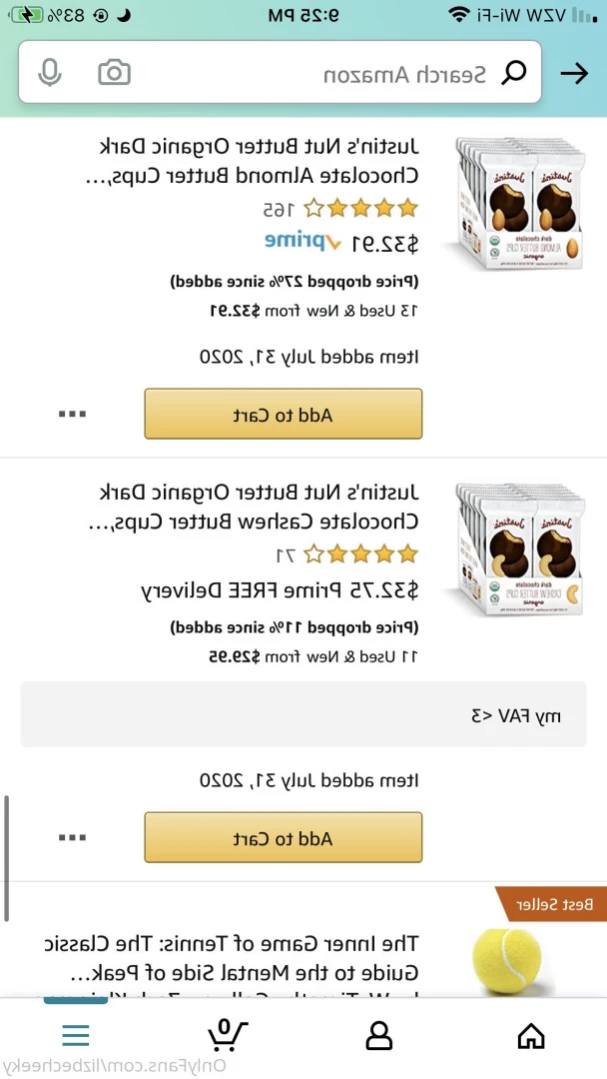Add Almond Butter Cups to cart
Image resolution: width=607 pixels, height=1079 pixels.
[283, 414]
